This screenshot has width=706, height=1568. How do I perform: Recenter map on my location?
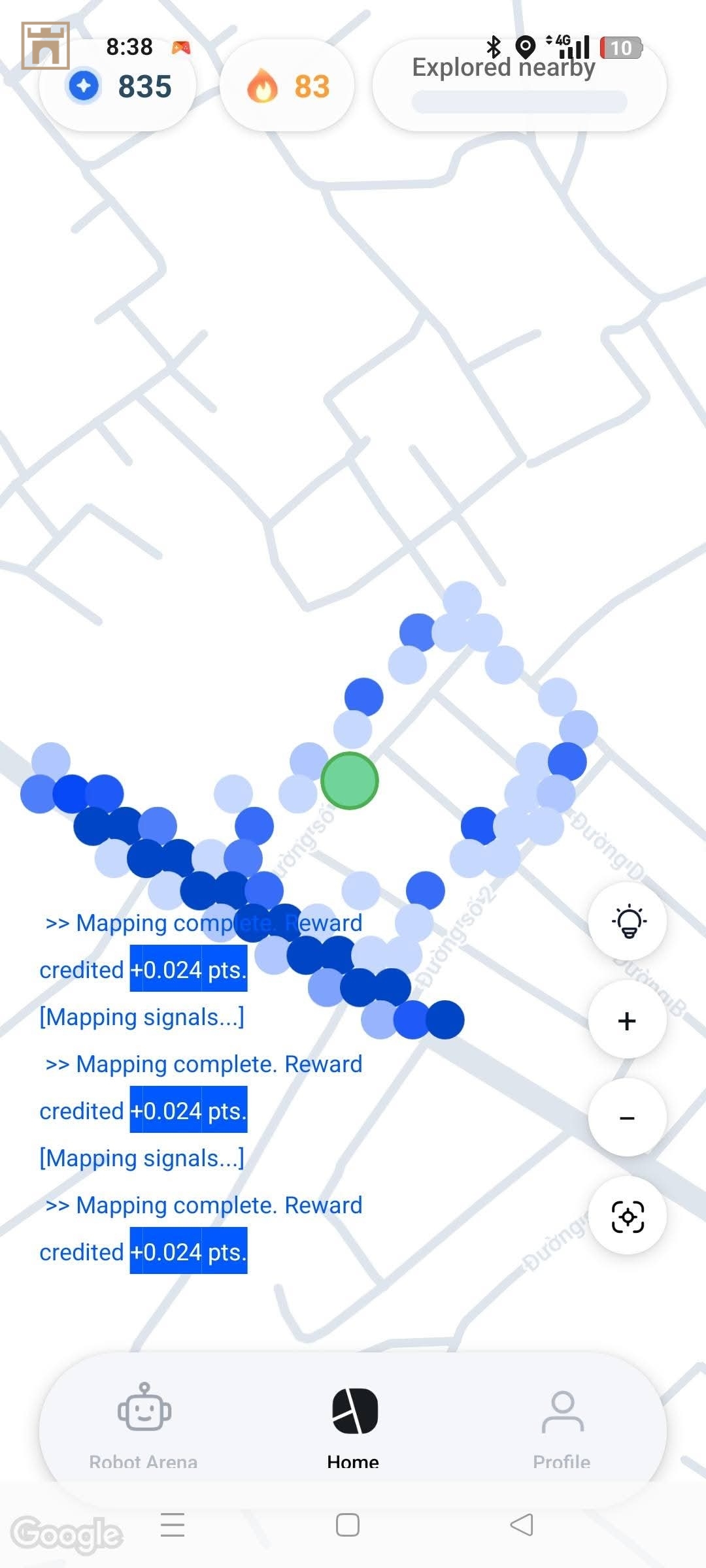[628, 1217]
